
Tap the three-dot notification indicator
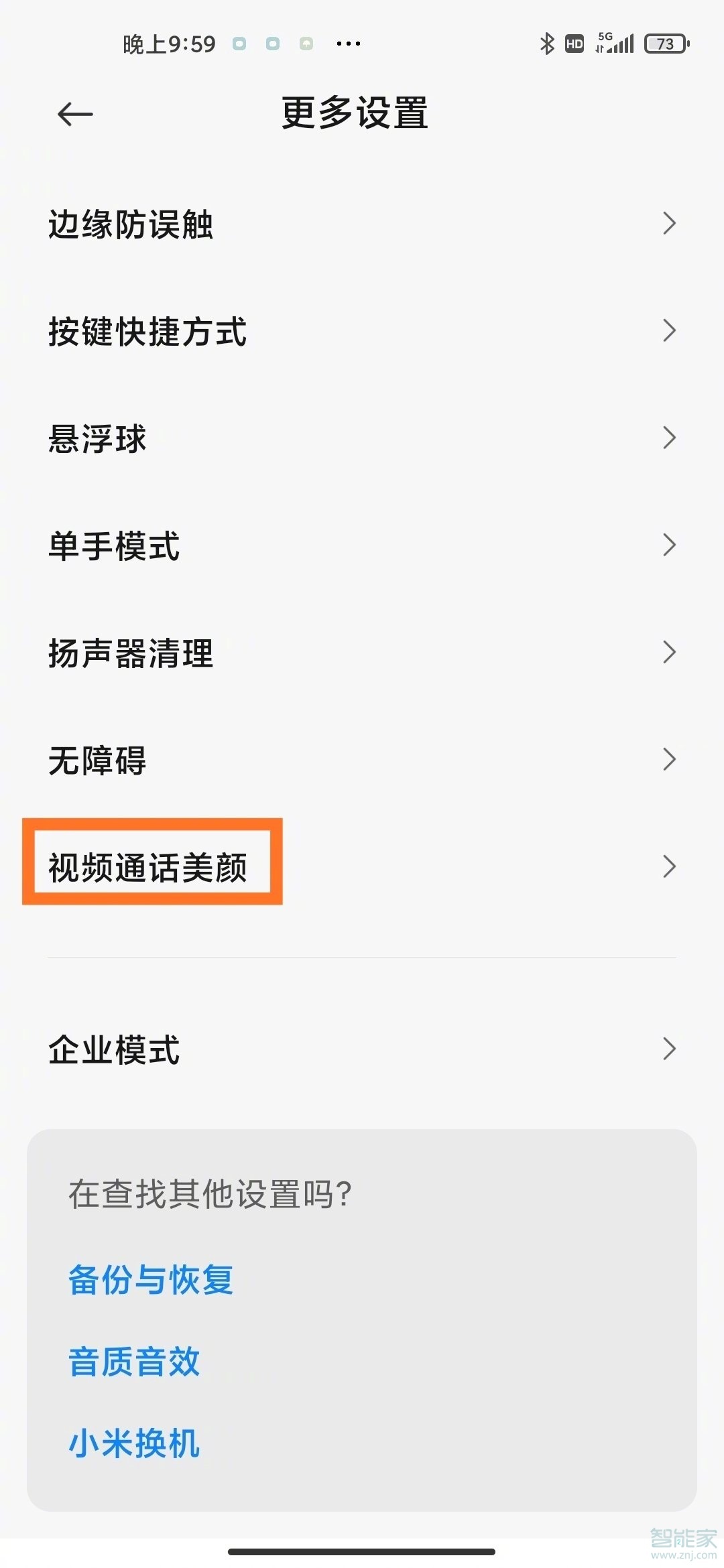[x=347, y=43]
